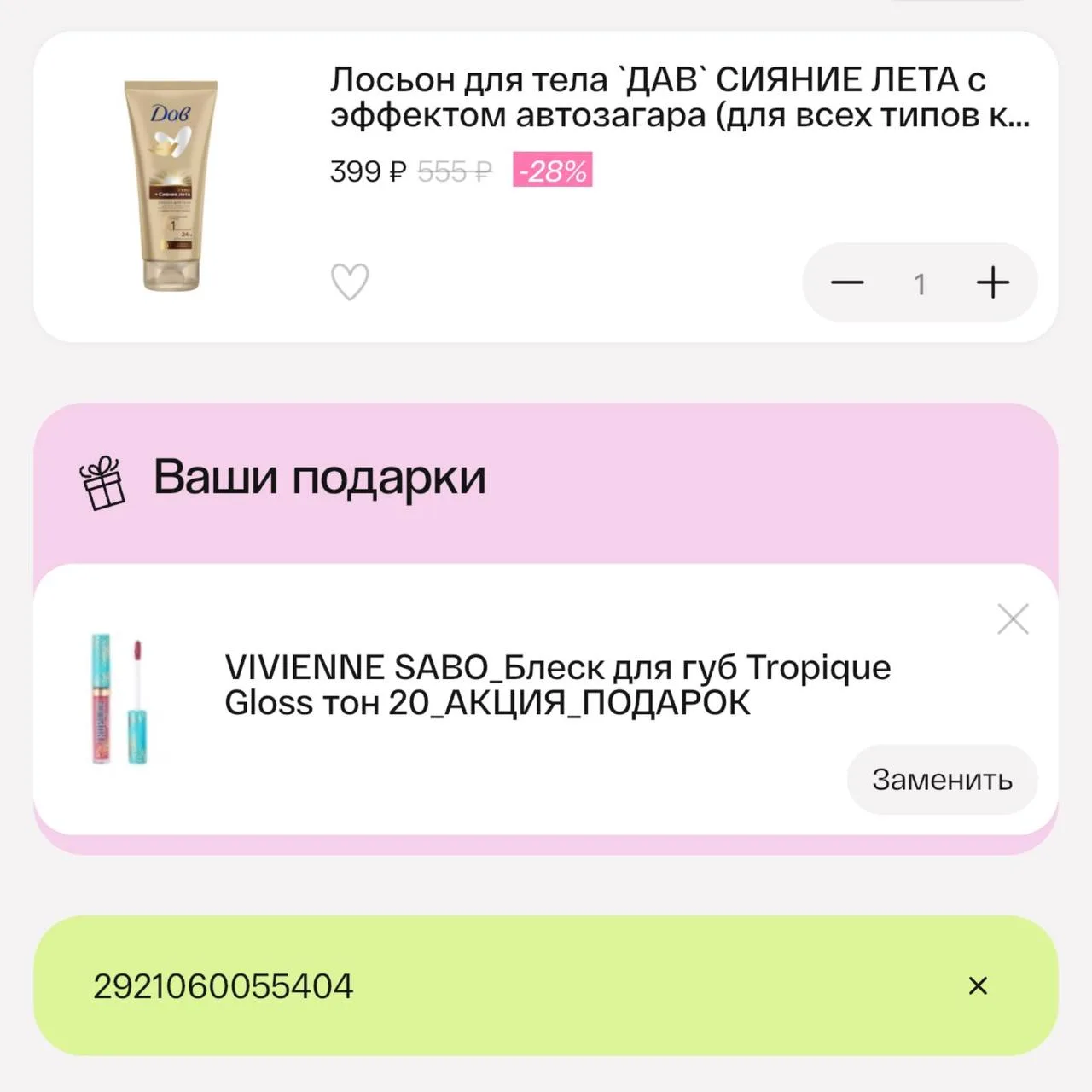The width and height of the screenshot is (1092, 1092).
Task: Clear the promo code 2921060055404
Action: tap(978, 985)
